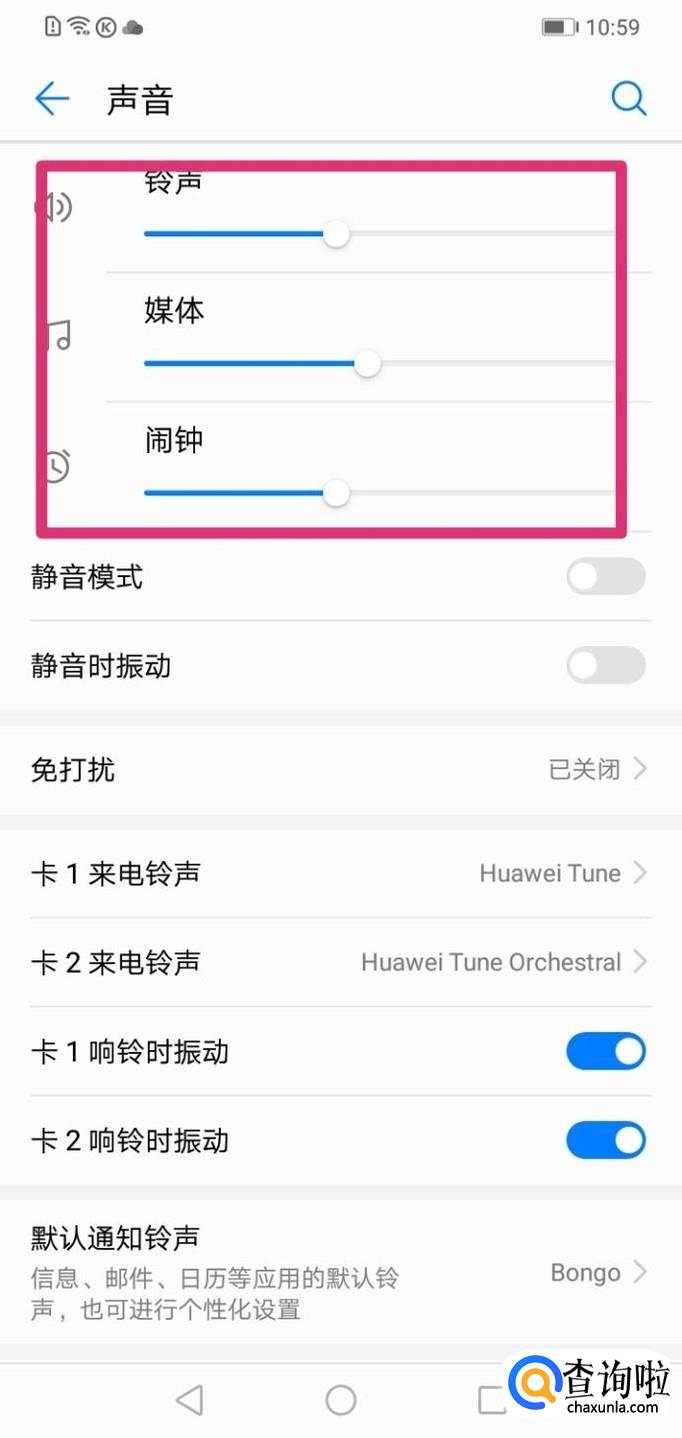682x1438 pixels.
Task: Open search in sound settings
Action: 629,99
